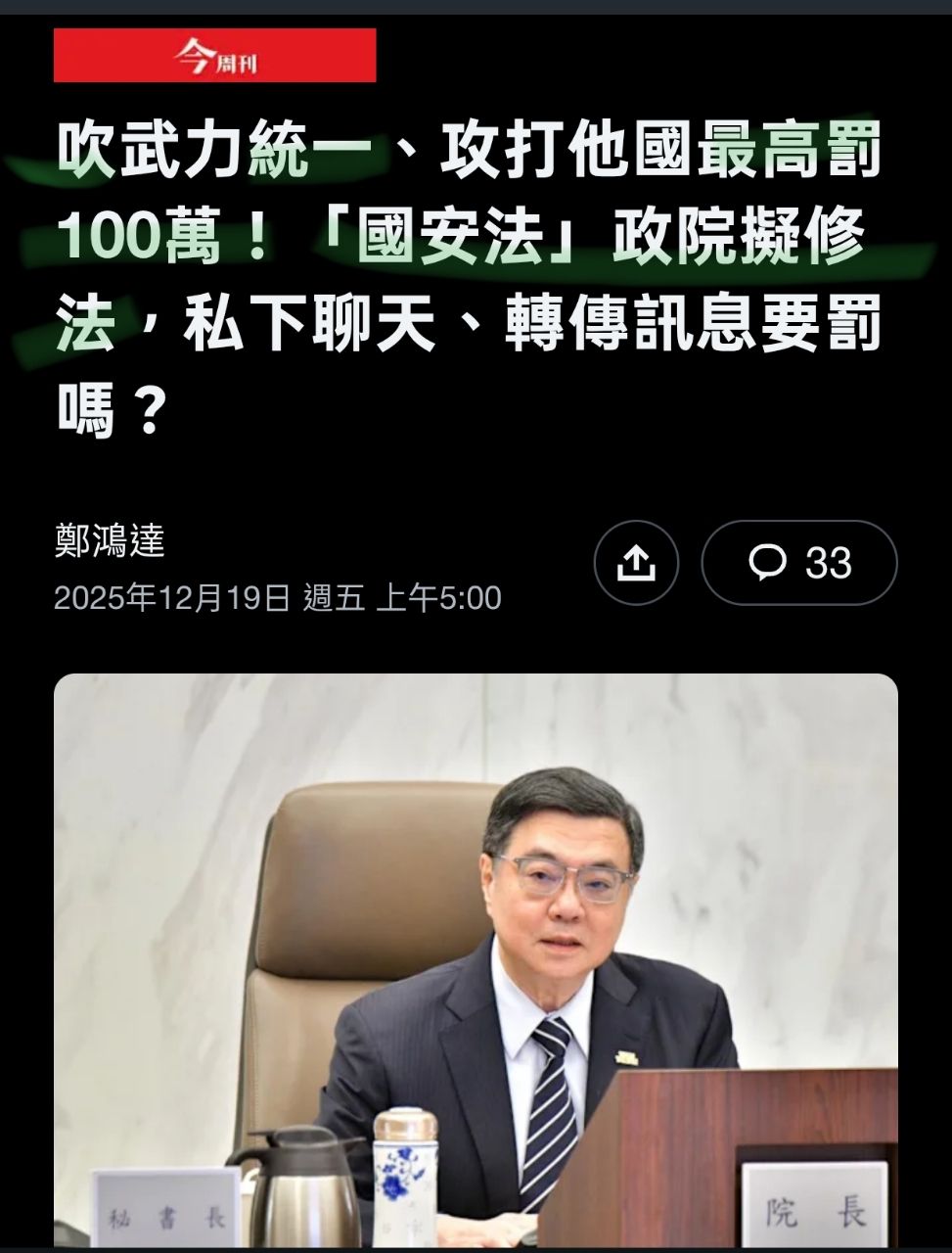Open author 鄭鴻達's page

(110, 540)
